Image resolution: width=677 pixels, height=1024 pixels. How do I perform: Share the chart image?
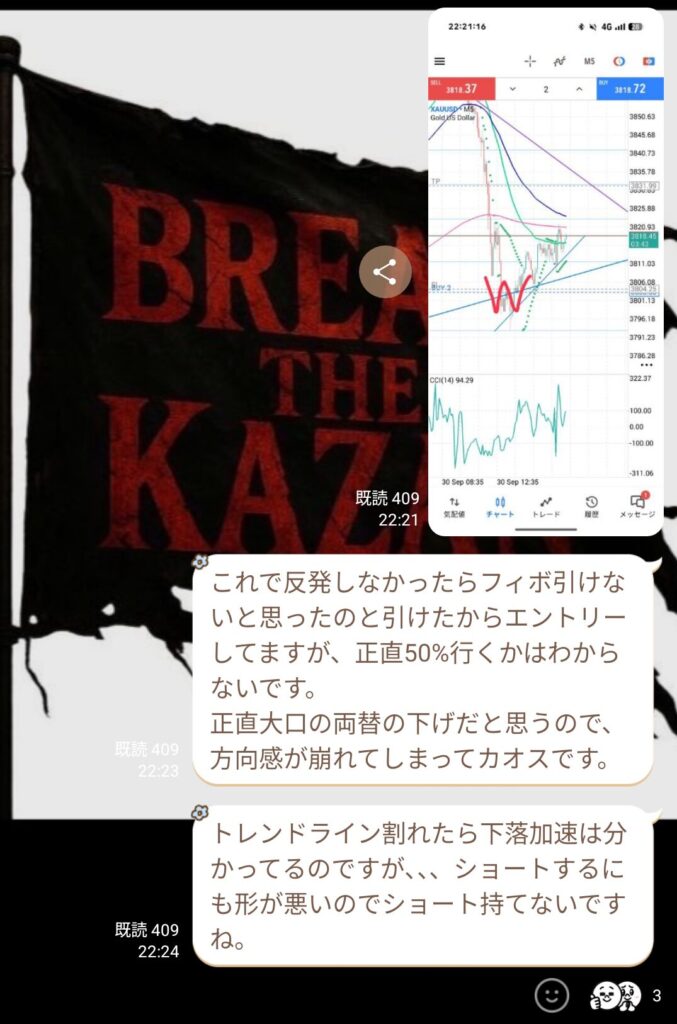pyautogui.click(x=385, y=271)
